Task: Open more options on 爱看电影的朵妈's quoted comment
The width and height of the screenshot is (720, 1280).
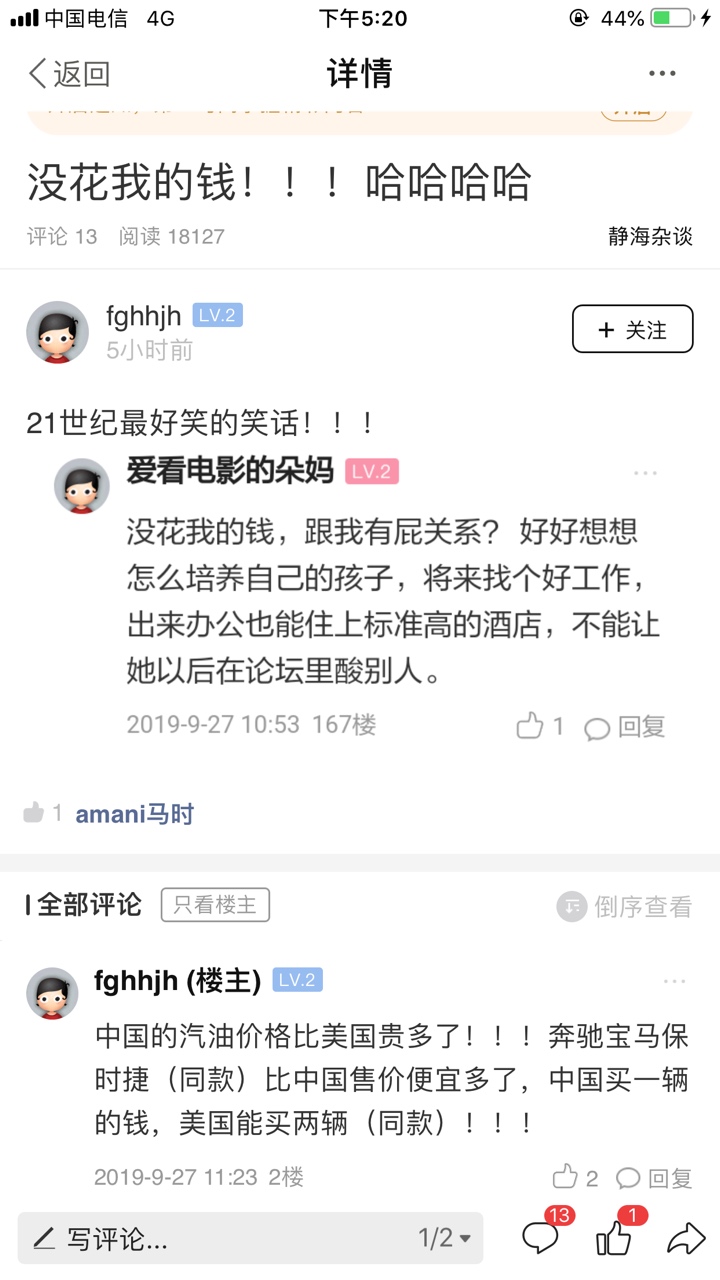Action: [645, 473]
